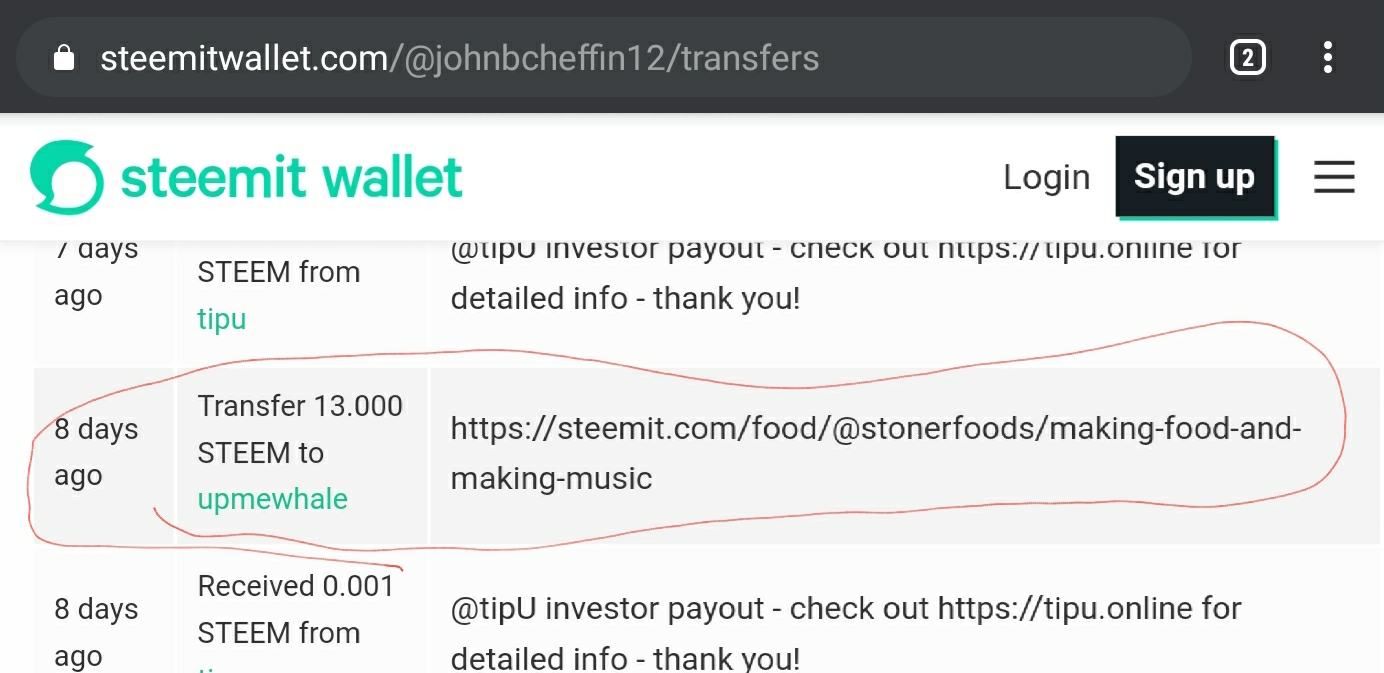Open the upmewhale account link
This screenshot has width=1384, height=673.
[x=272, y=499]
